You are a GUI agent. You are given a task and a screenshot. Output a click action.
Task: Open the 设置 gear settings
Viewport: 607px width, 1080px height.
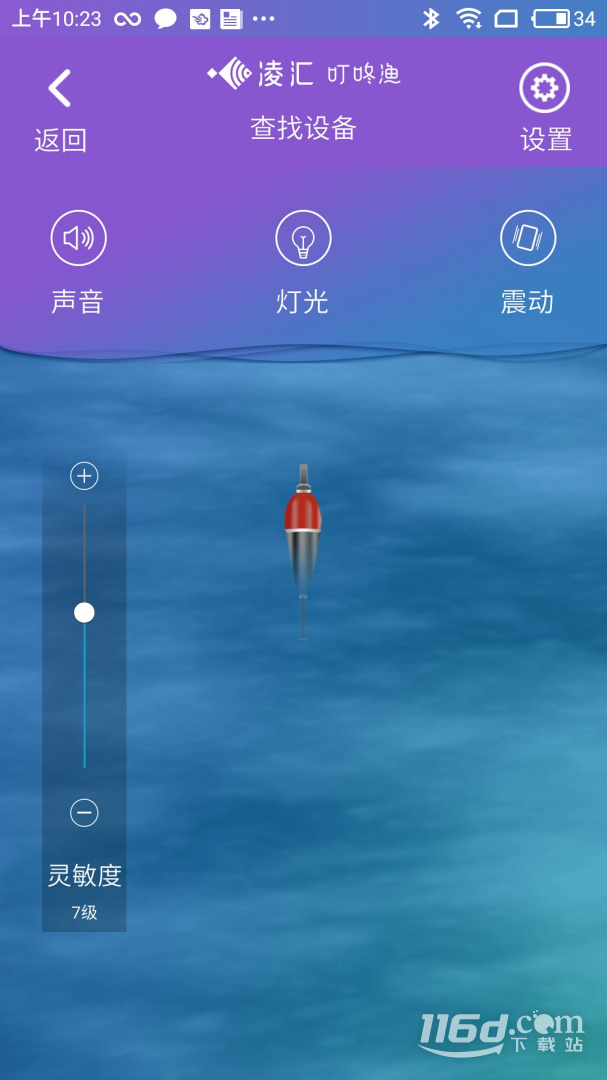click(x=544, y=89)
